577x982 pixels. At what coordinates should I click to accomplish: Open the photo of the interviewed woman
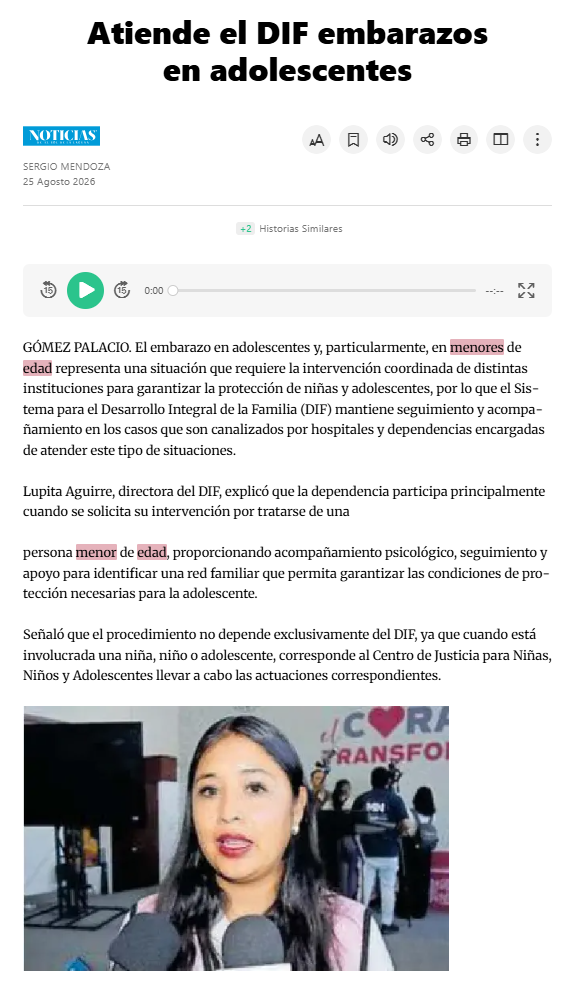point(236,839)
